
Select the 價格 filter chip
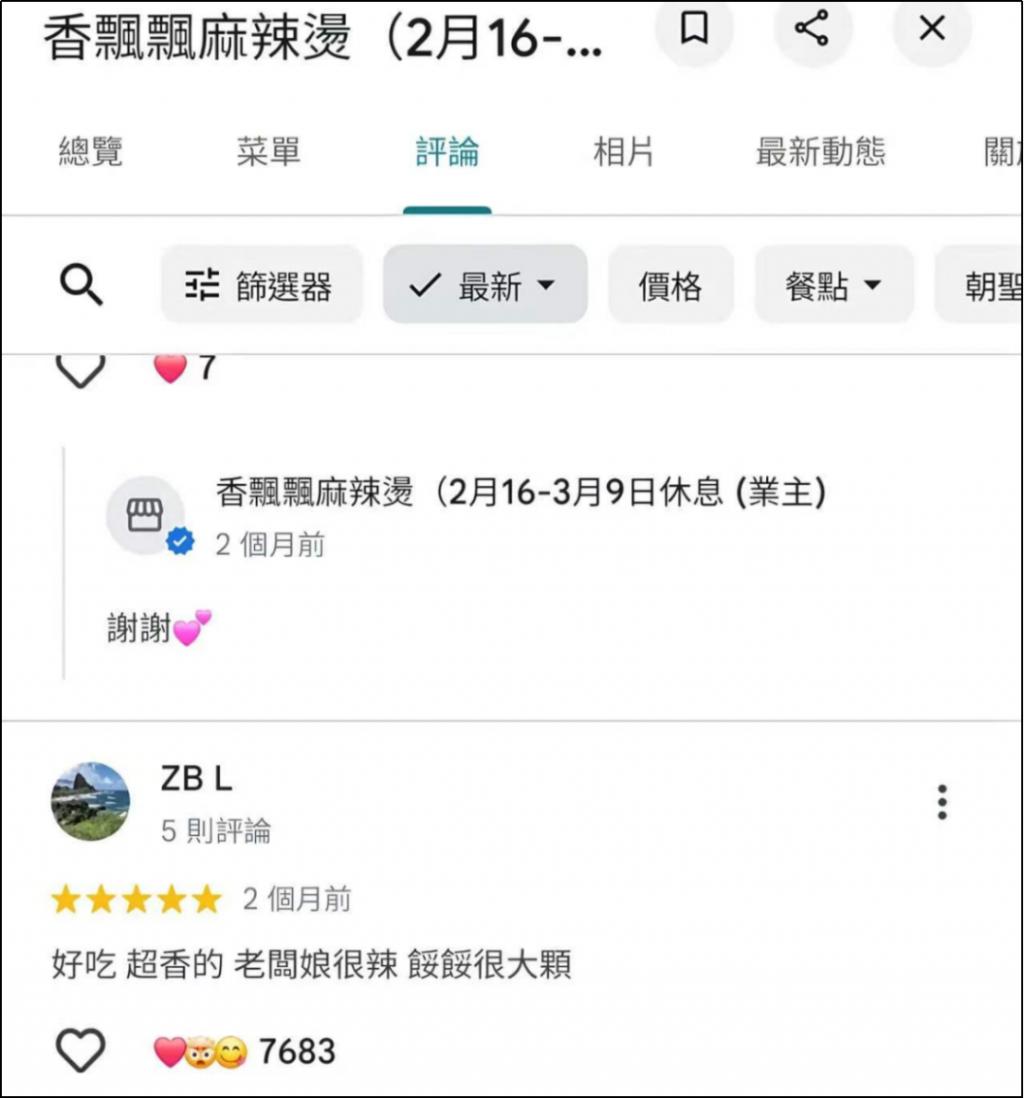pyautogui.click(x=670, y=287)
